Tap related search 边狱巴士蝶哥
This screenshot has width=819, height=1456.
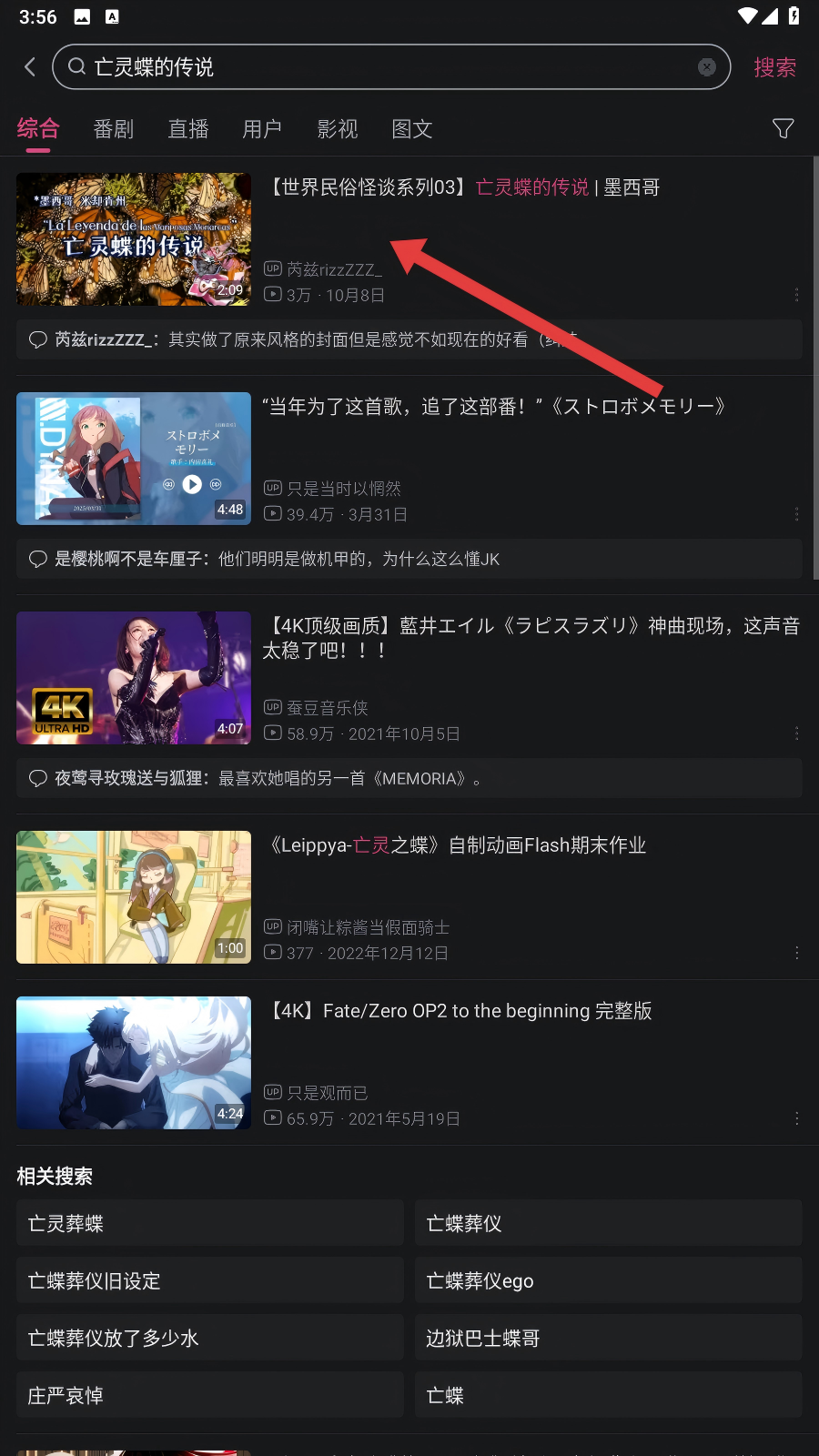(x=608, y=1338)
